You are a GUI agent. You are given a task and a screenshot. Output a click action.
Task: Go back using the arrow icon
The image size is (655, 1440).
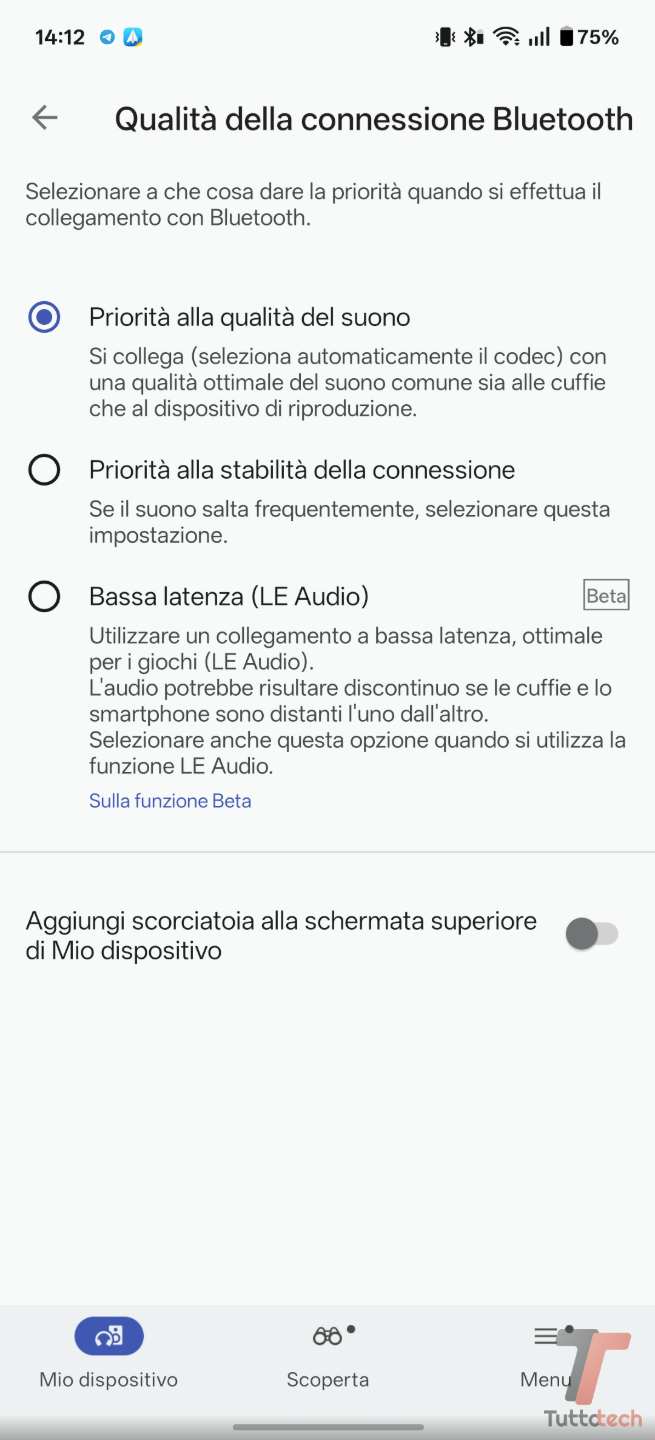(x=45, y=118)
